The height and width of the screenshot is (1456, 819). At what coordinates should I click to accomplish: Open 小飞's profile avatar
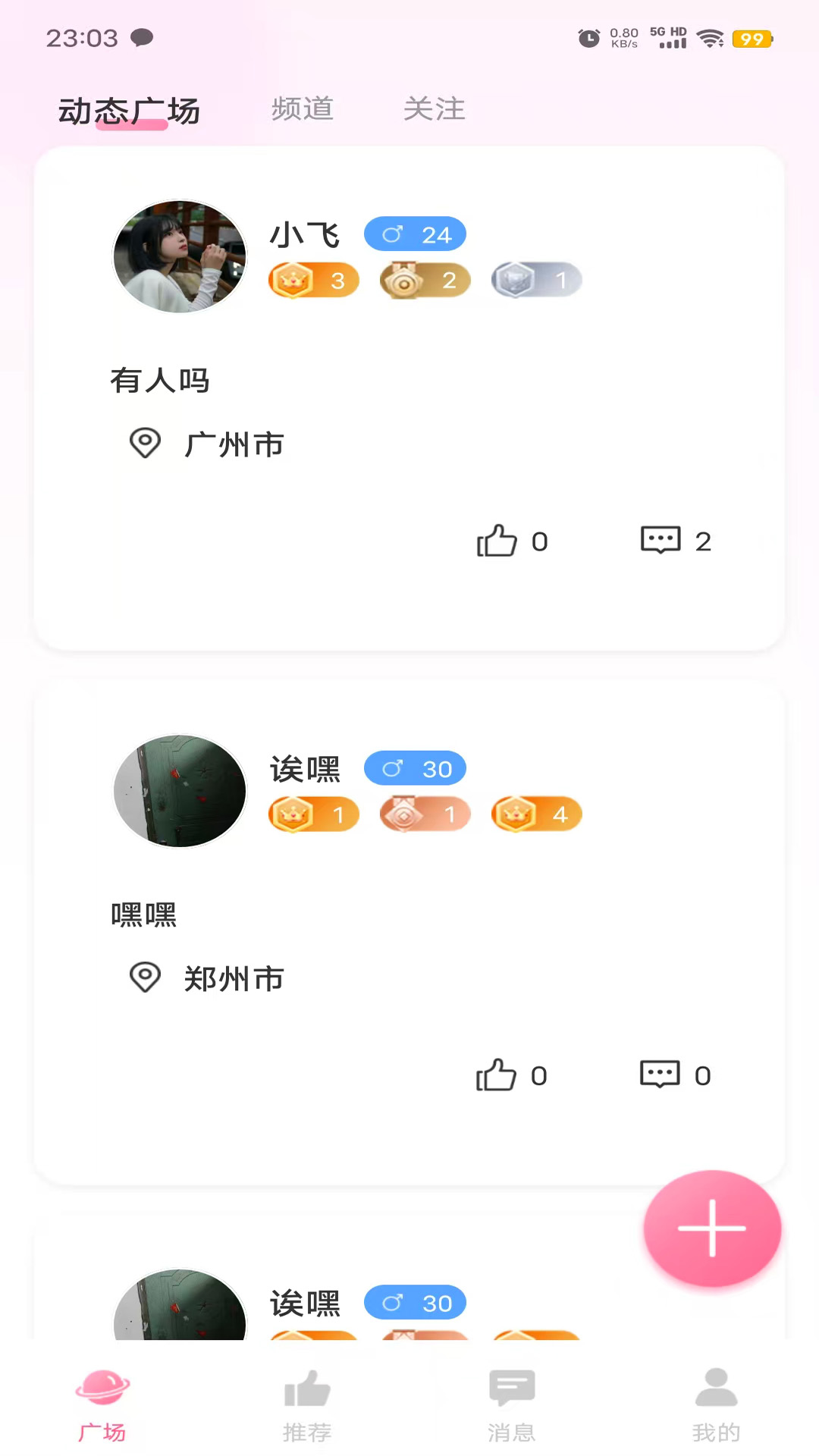(x=179, y=256)
